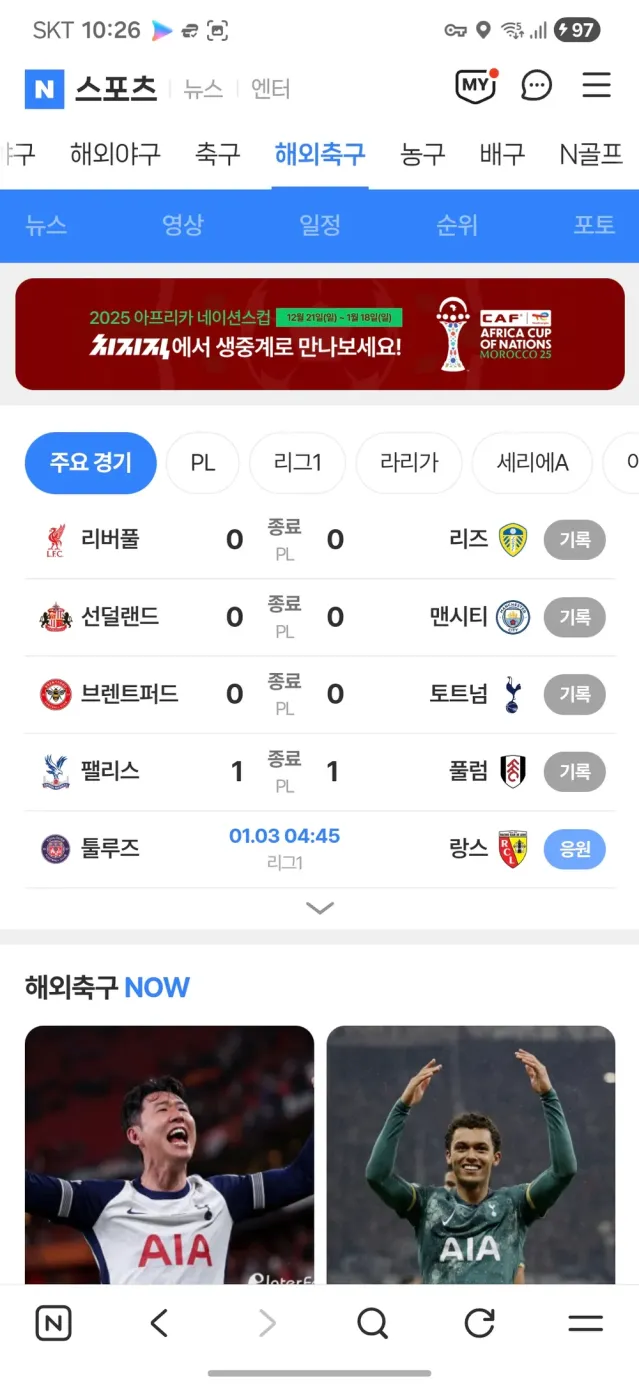Go back with browser back arrow
The height and width of the screenshot is (1385, 639).
click(x=159, y=1323)
